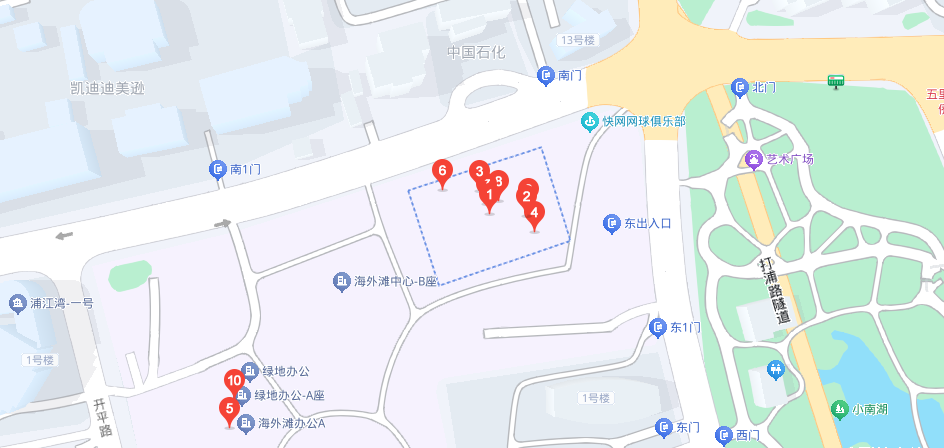Select red map marker number 3
Image resolution: width=944 pixels, height=448 pixels.
479,172
